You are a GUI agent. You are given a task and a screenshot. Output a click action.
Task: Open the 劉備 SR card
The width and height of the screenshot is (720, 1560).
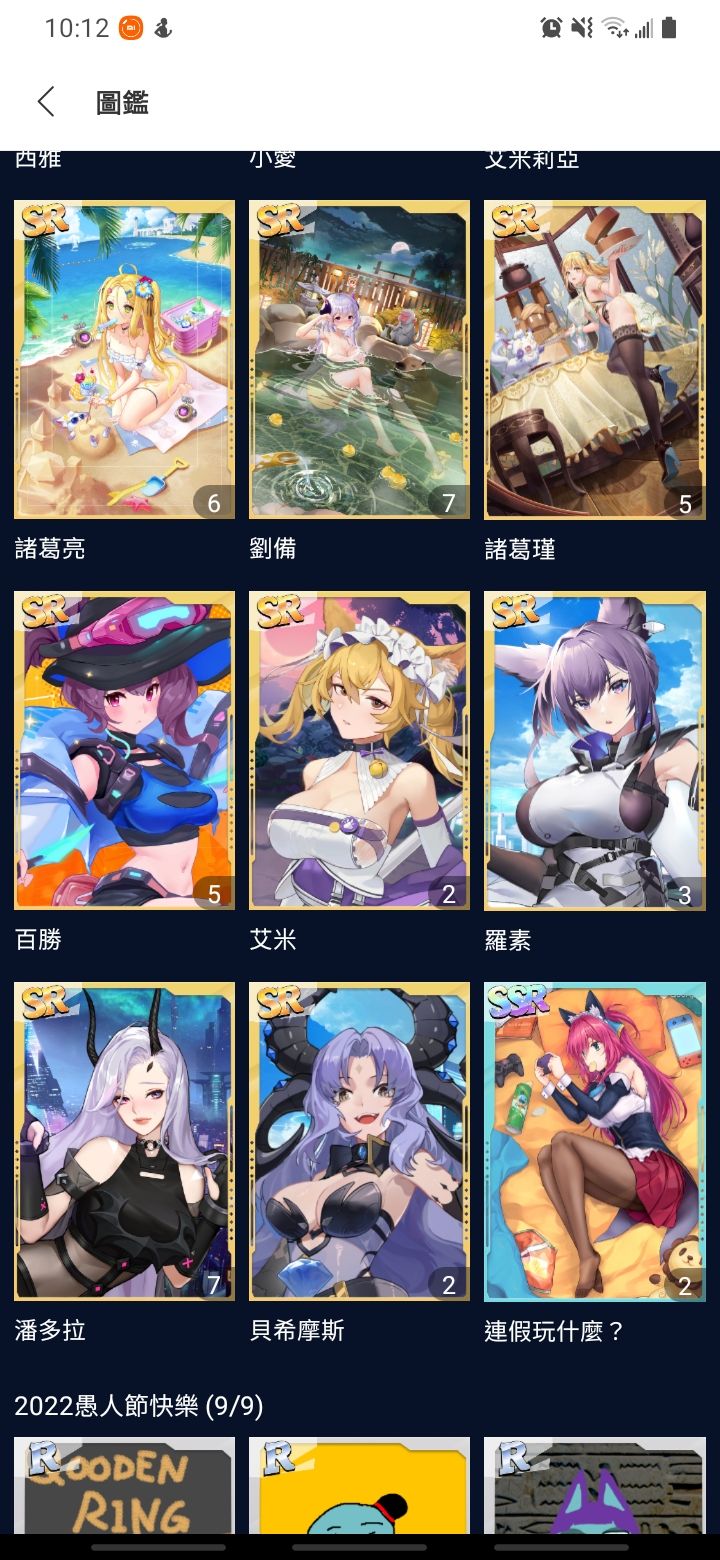(x=359, y=360)
